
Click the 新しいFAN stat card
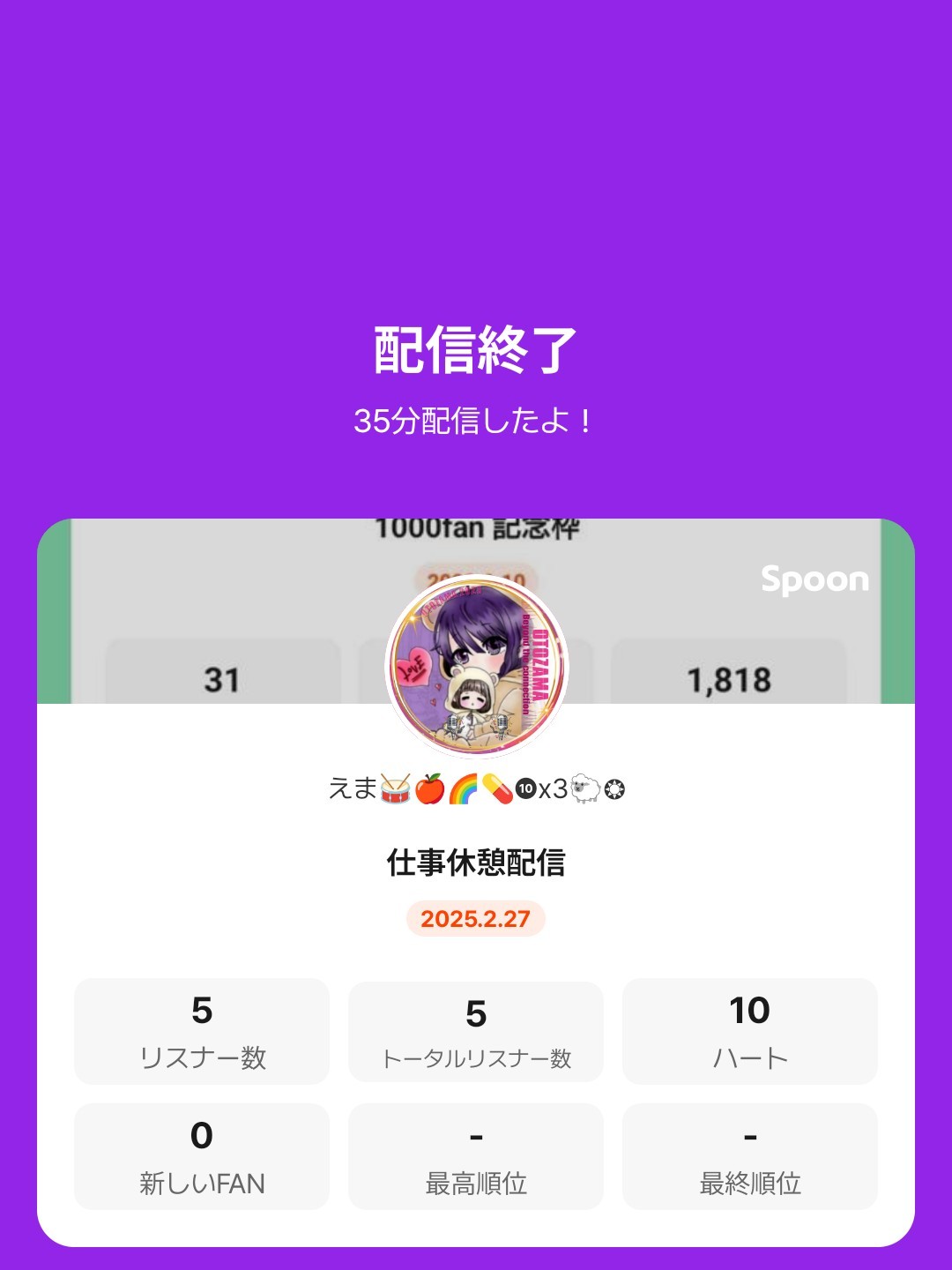(201, 1155)
